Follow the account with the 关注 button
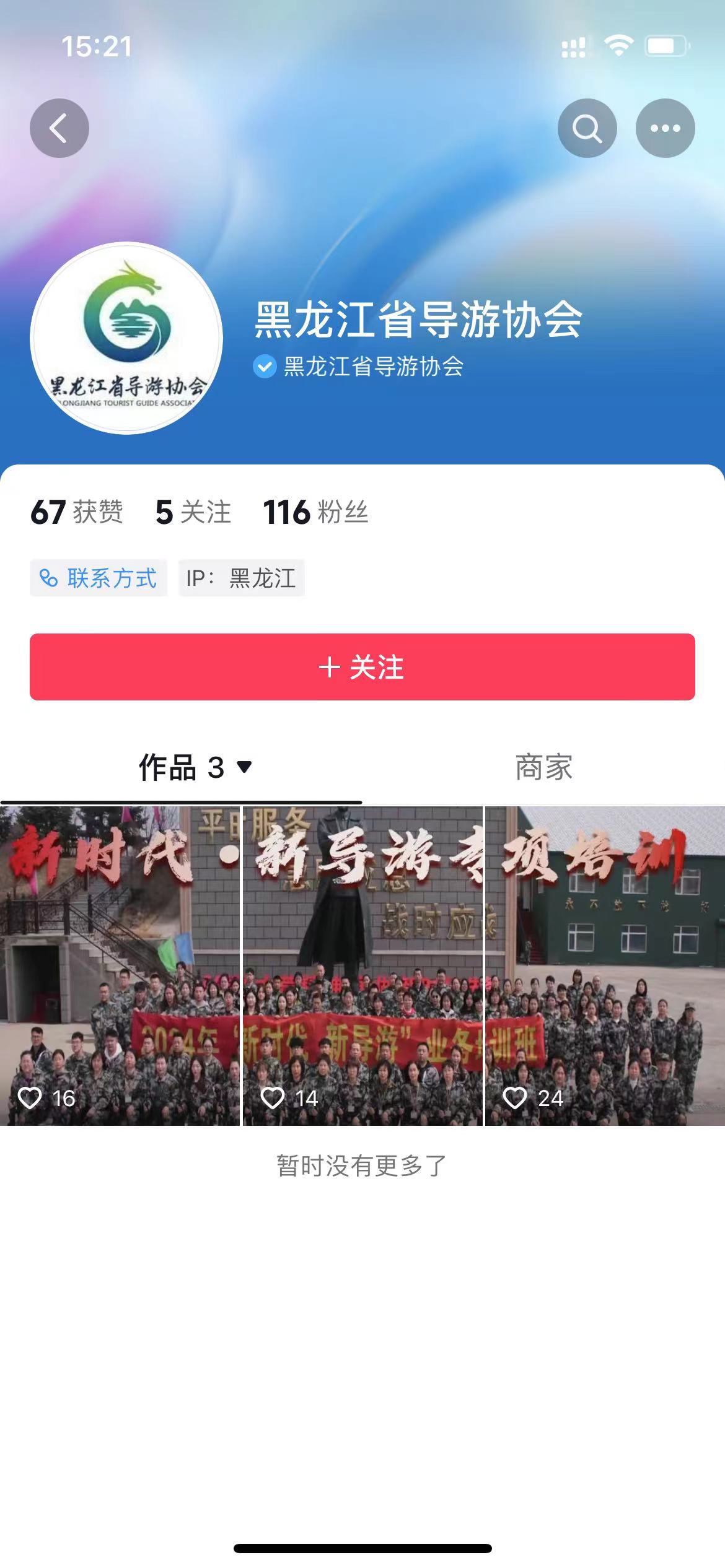This screenshot has height=1568, width=725. [362, 667]
